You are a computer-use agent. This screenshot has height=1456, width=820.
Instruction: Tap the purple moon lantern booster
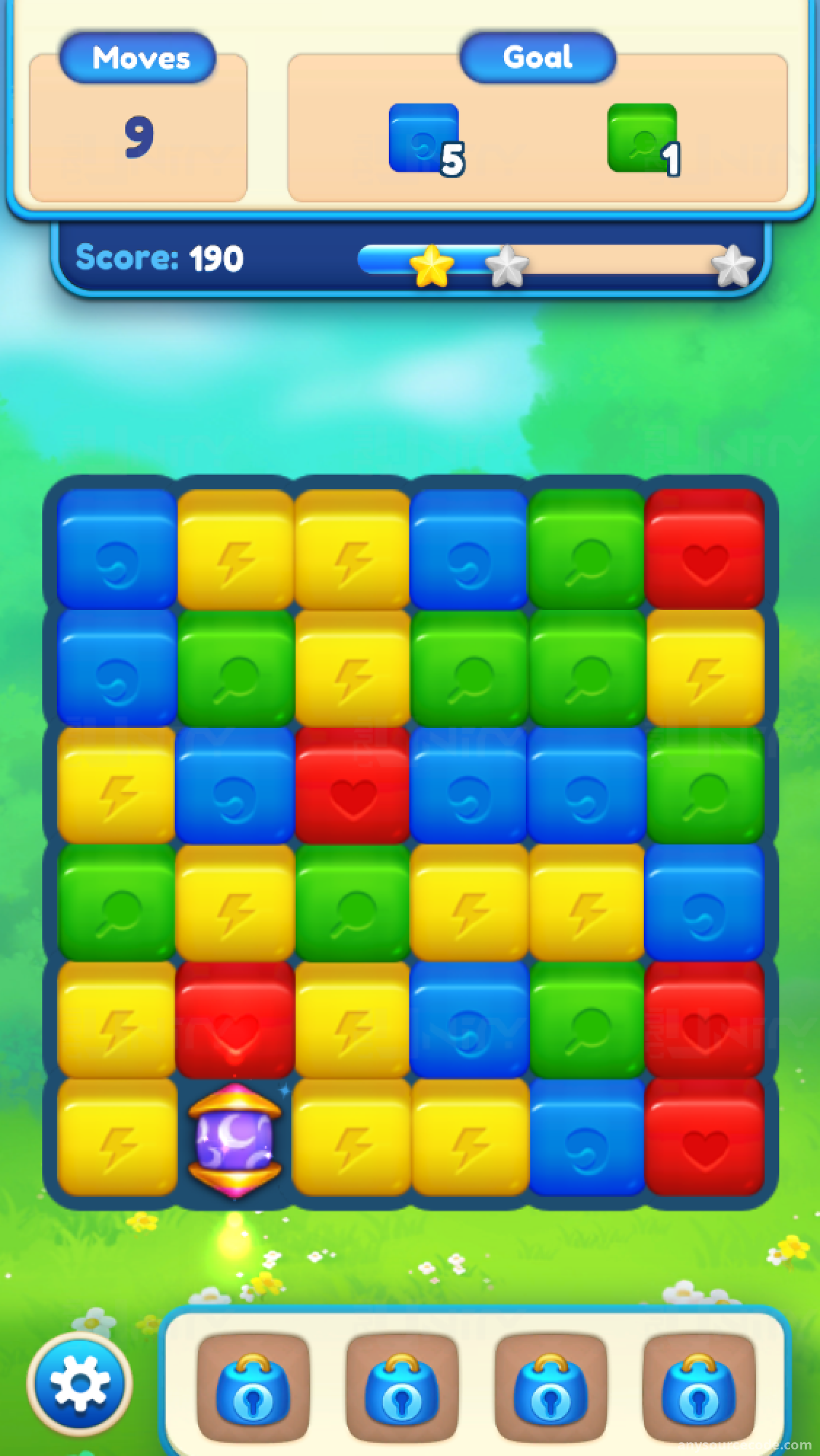pos(235,1140)
